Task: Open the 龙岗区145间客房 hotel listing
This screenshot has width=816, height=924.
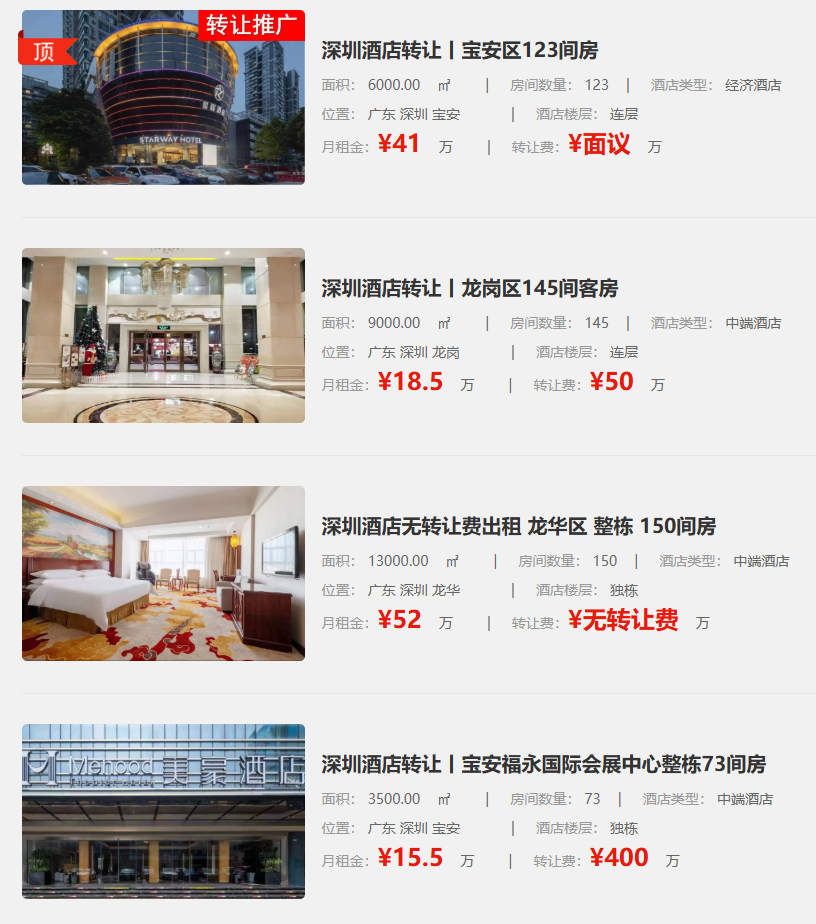Action: pyautogui.click(x=469, y=289)
